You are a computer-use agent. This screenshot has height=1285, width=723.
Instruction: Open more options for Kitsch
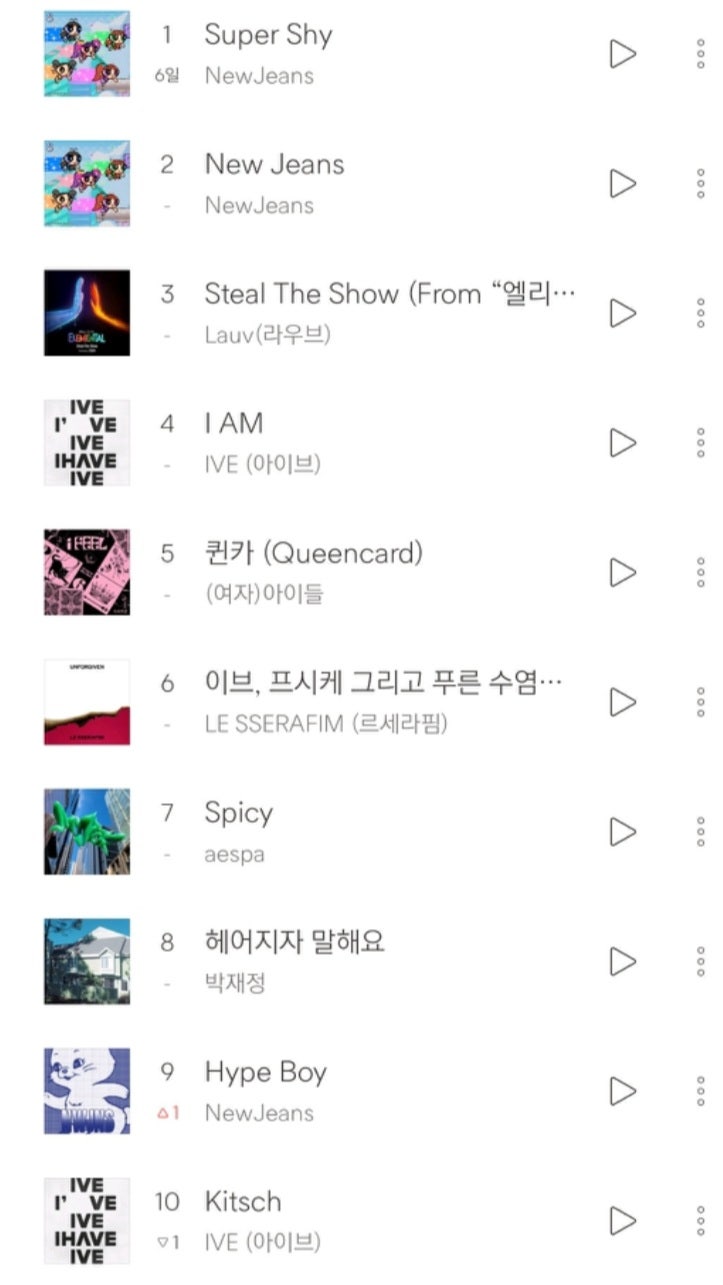click(700, 1220)
